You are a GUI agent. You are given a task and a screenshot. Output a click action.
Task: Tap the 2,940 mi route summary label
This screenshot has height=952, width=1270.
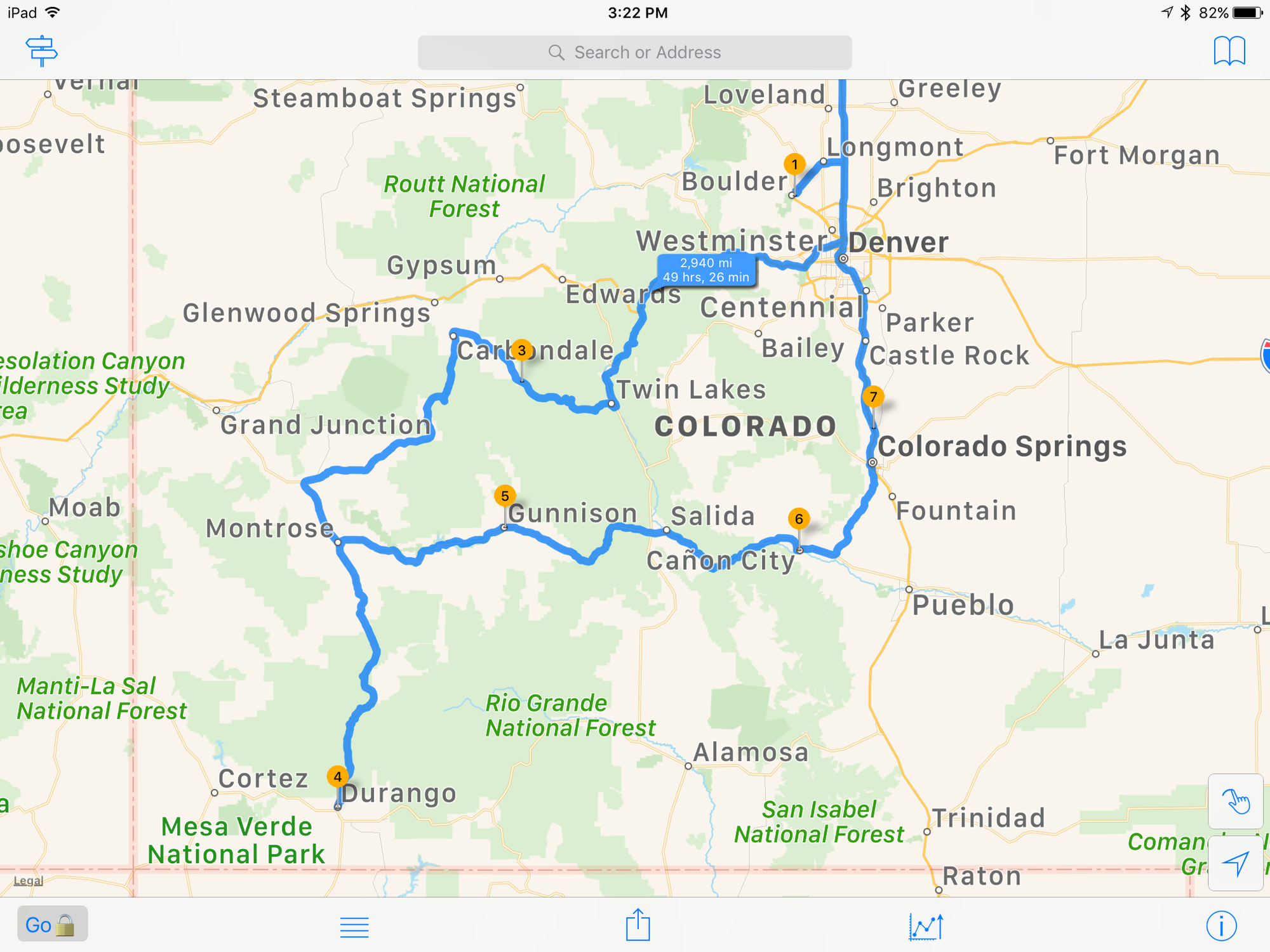706,270
